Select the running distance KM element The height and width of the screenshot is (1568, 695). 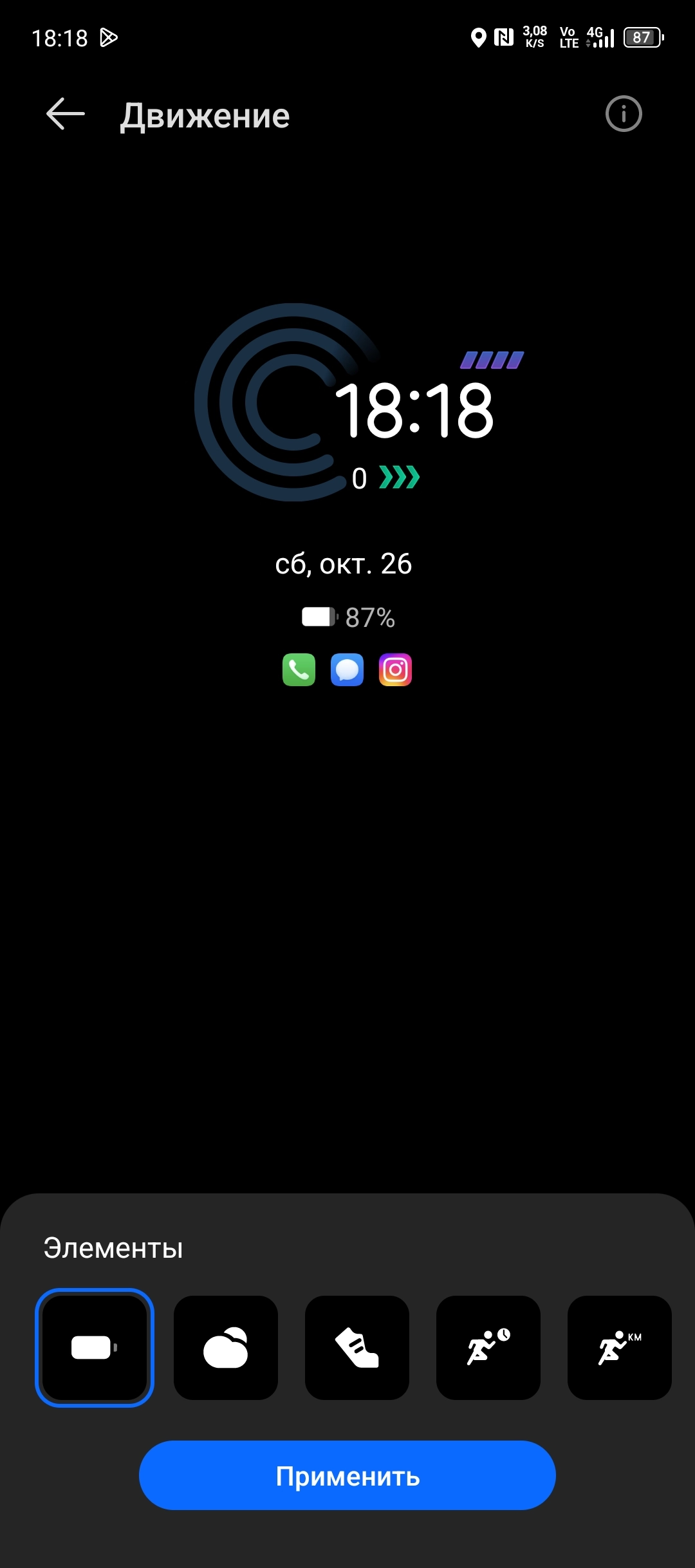point(620,1347)
